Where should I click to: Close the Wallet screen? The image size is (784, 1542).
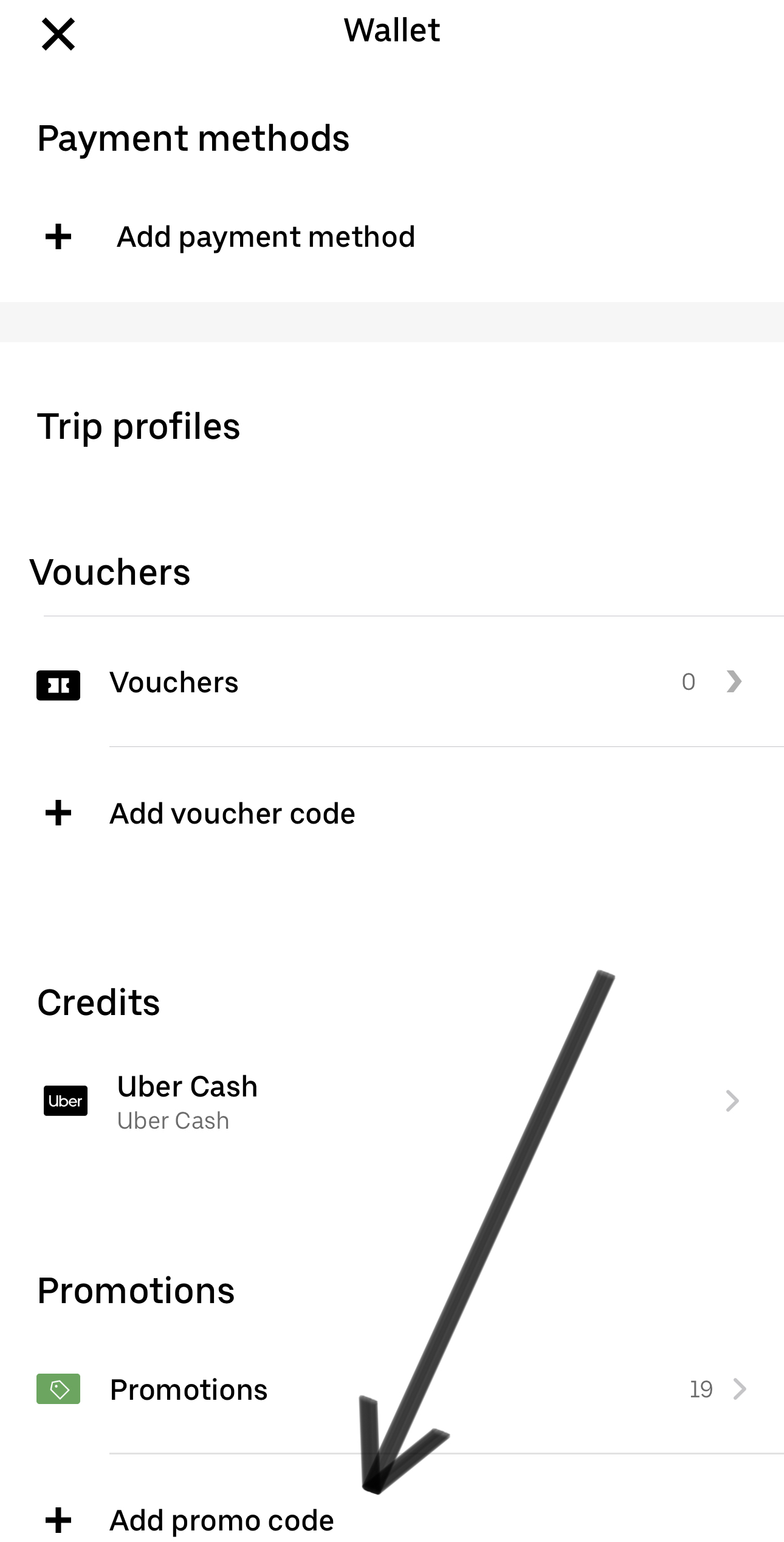pyautogui.click(x=58, y=34)
